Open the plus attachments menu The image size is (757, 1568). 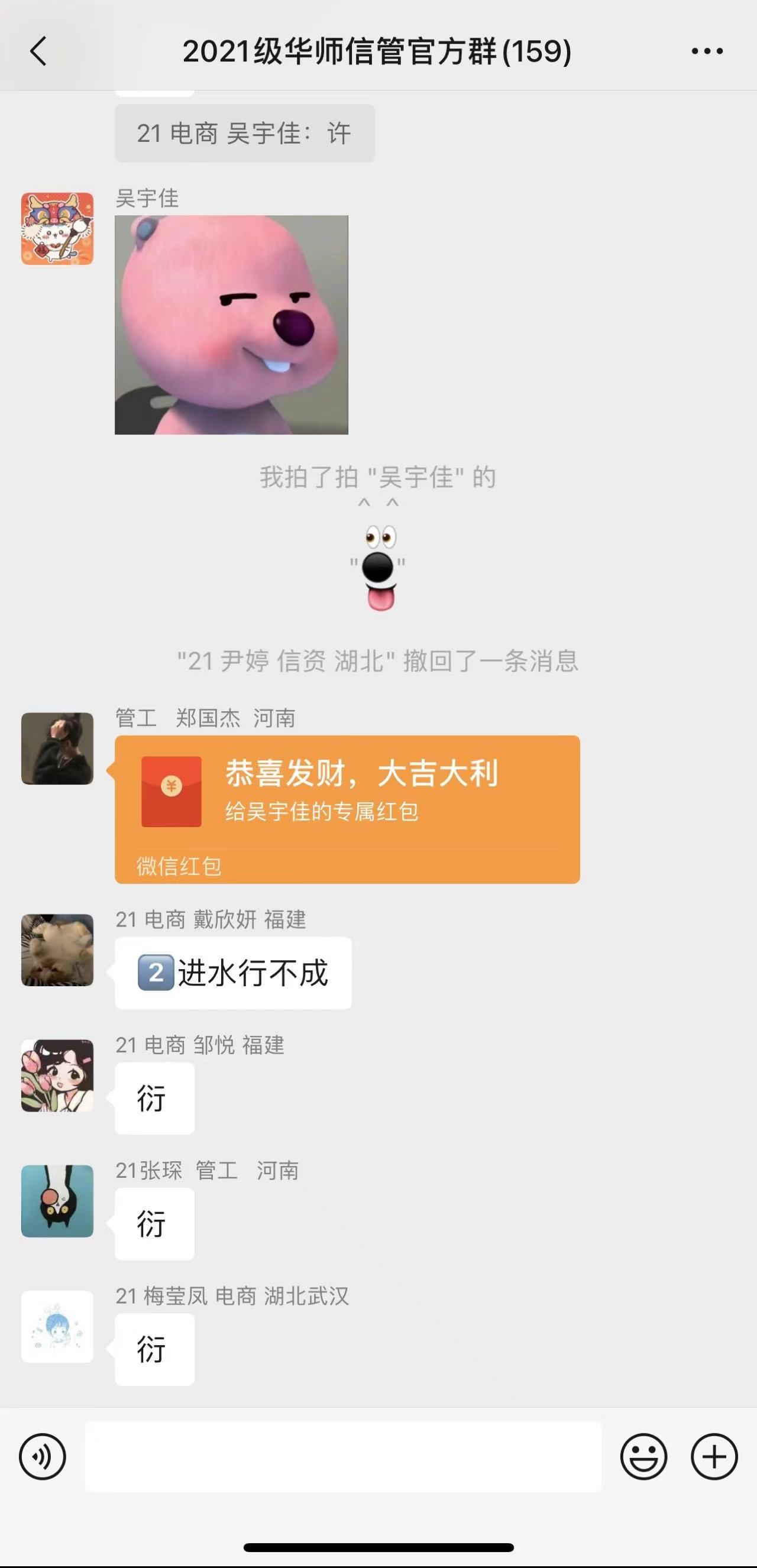(x=714, y=1457)
